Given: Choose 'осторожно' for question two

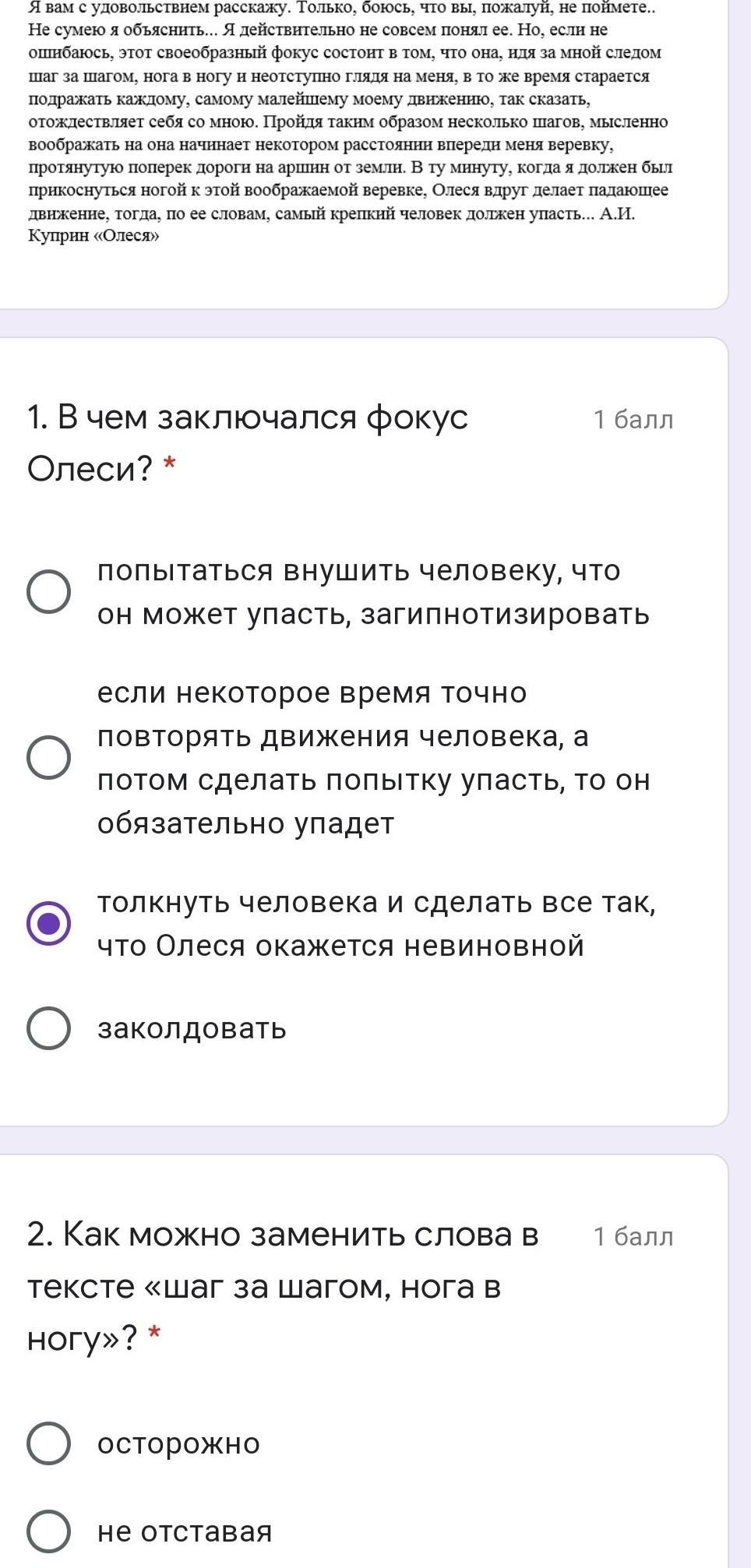Looking at the screenshot, I should pyautogui.click(x=49, y=1443).
